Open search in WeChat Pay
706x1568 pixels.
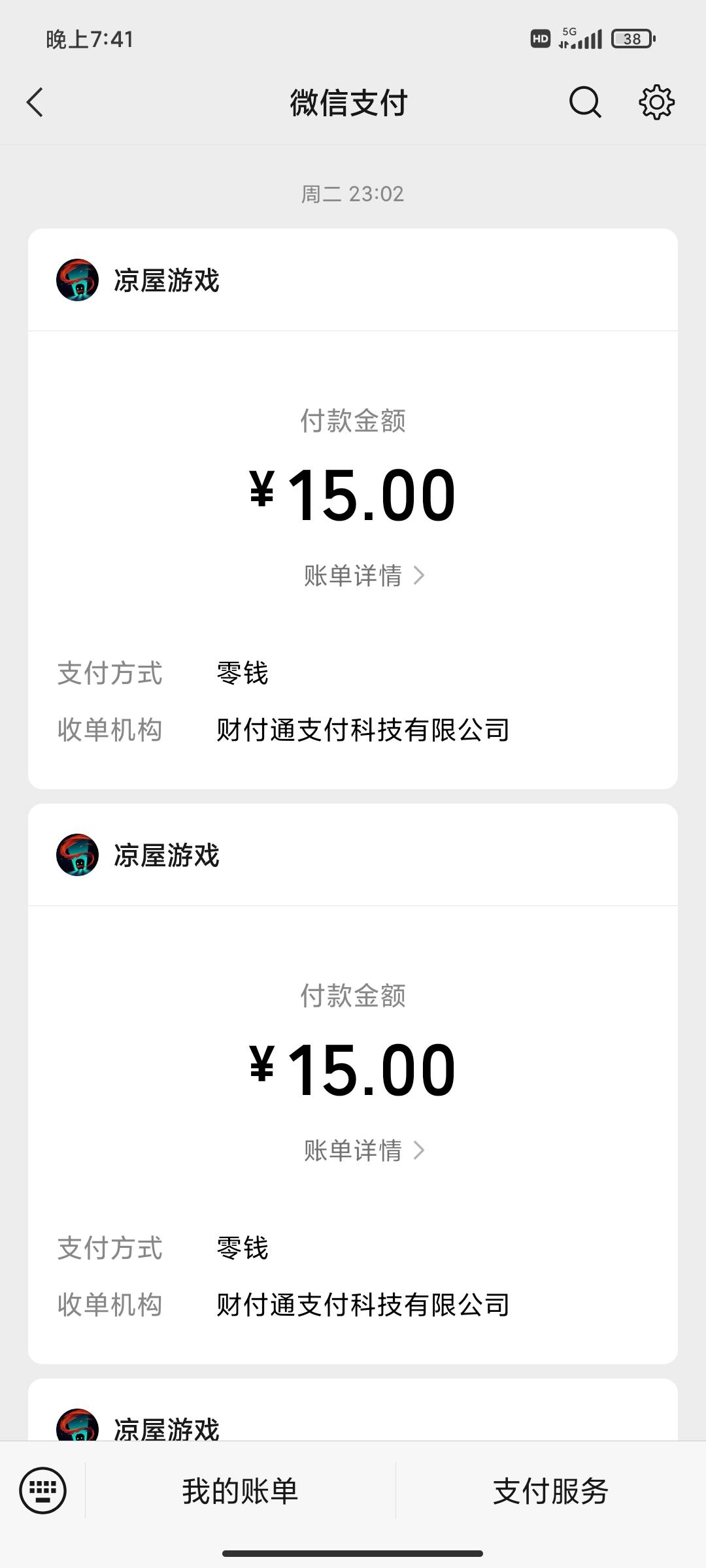pyautogui.click(x=584, y=103)
